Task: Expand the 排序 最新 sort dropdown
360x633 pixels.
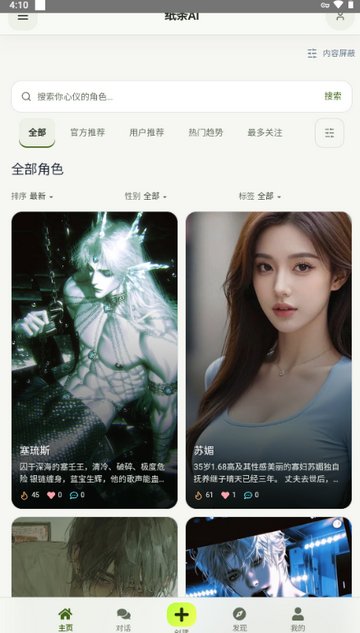Action: 32,196
